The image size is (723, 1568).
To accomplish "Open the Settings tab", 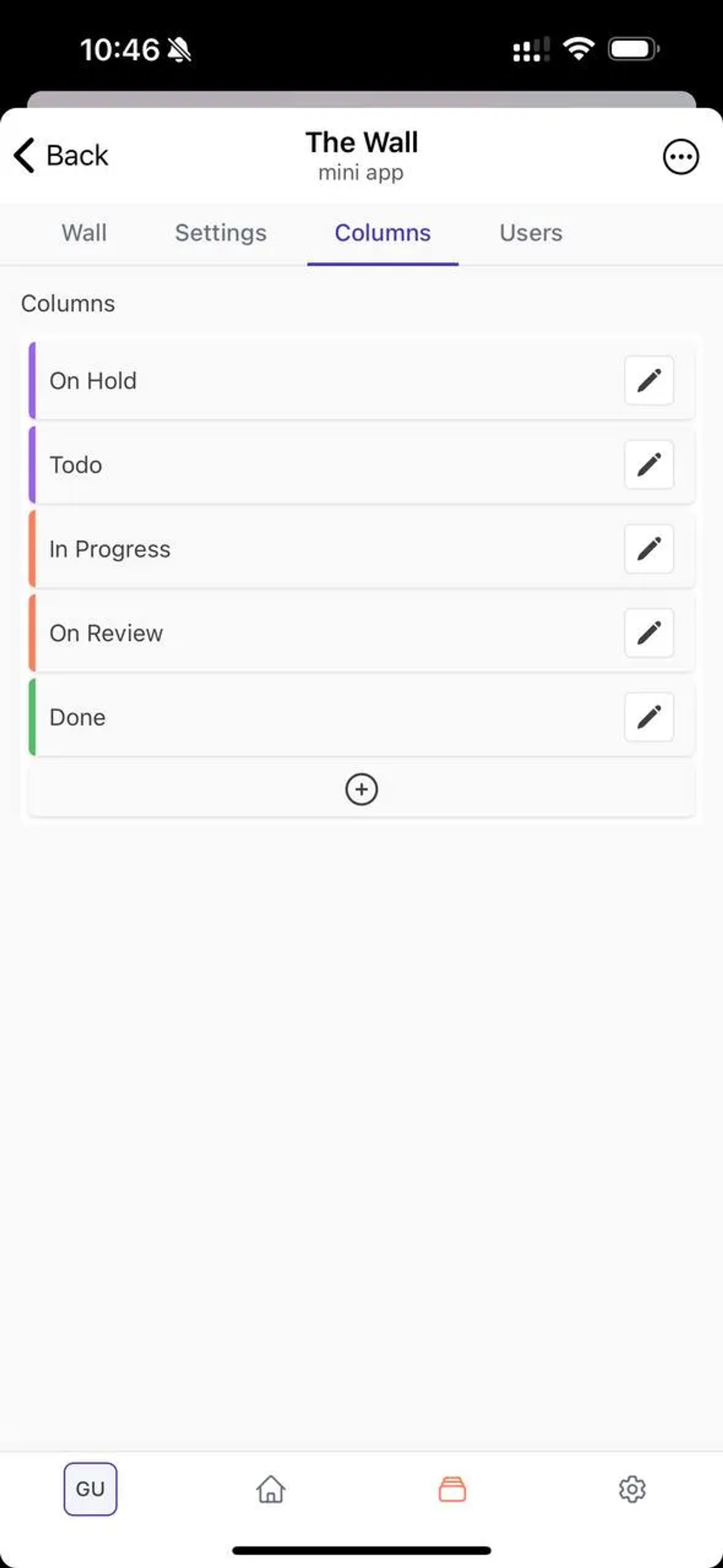I will pos(221,233).
